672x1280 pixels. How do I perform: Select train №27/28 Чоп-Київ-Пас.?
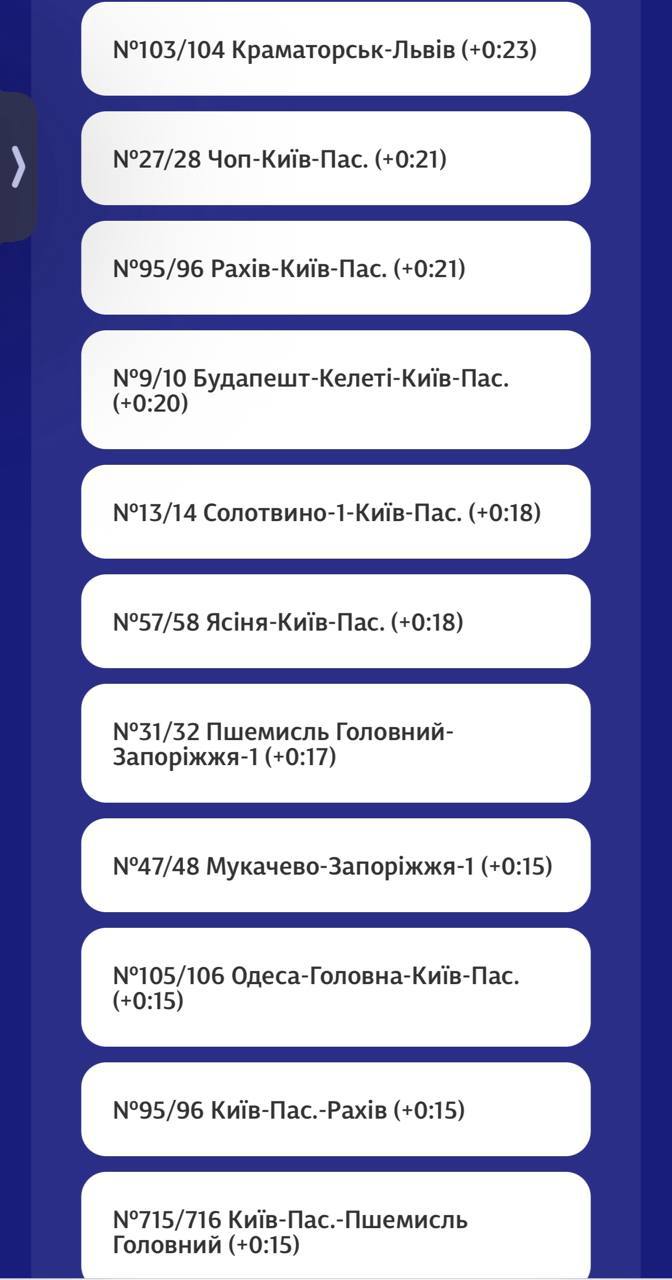pos(335,159)
